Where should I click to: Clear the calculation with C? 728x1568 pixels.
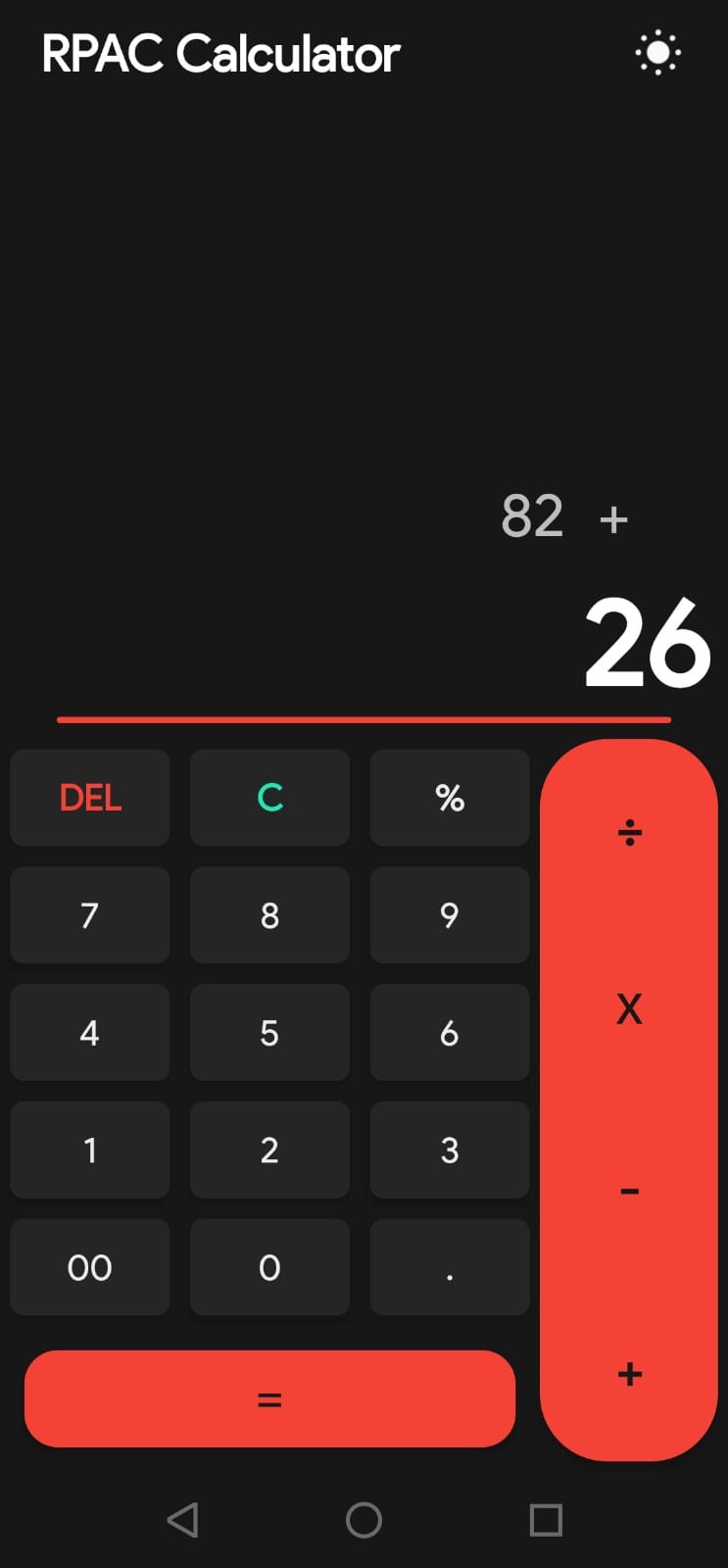pos(269,798)
